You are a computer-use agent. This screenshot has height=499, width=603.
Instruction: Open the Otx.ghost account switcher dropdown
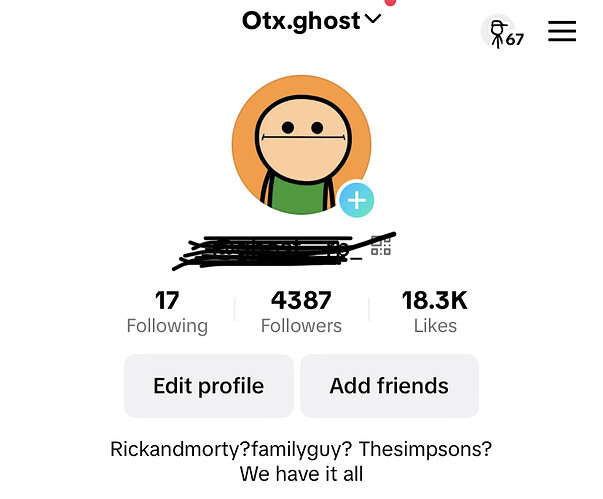click(311, 20)
